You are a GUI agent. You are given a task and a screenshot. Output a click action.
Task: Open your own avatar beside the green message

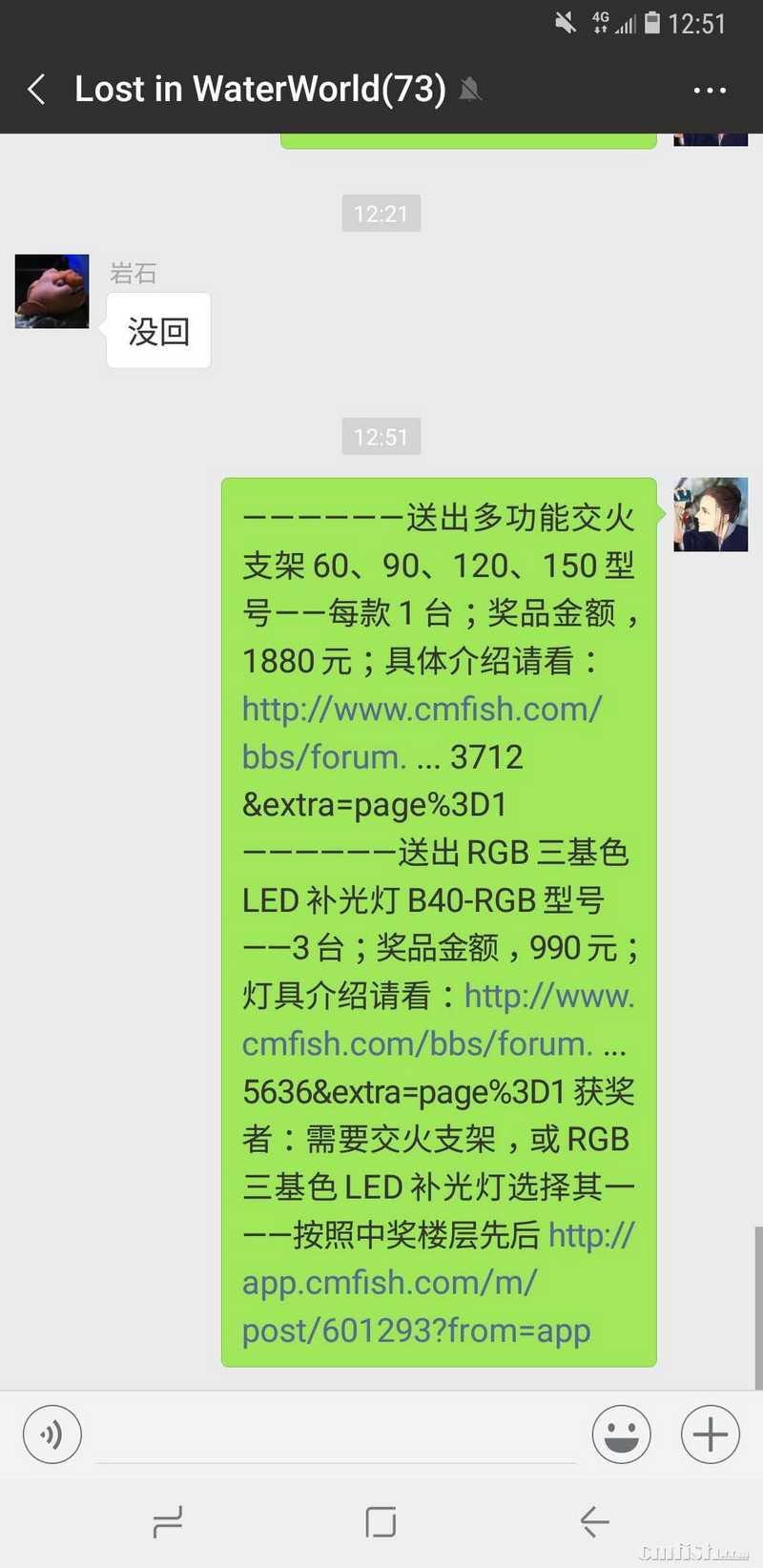711,515
